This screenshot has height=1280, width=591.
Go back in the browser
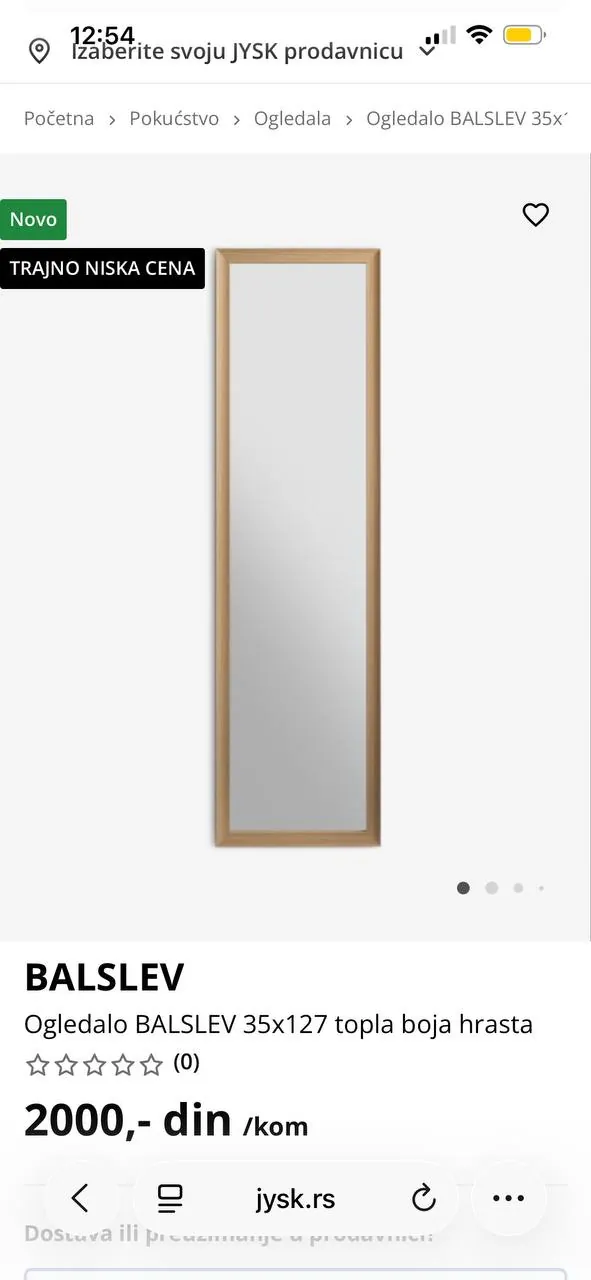point(80,1198)
